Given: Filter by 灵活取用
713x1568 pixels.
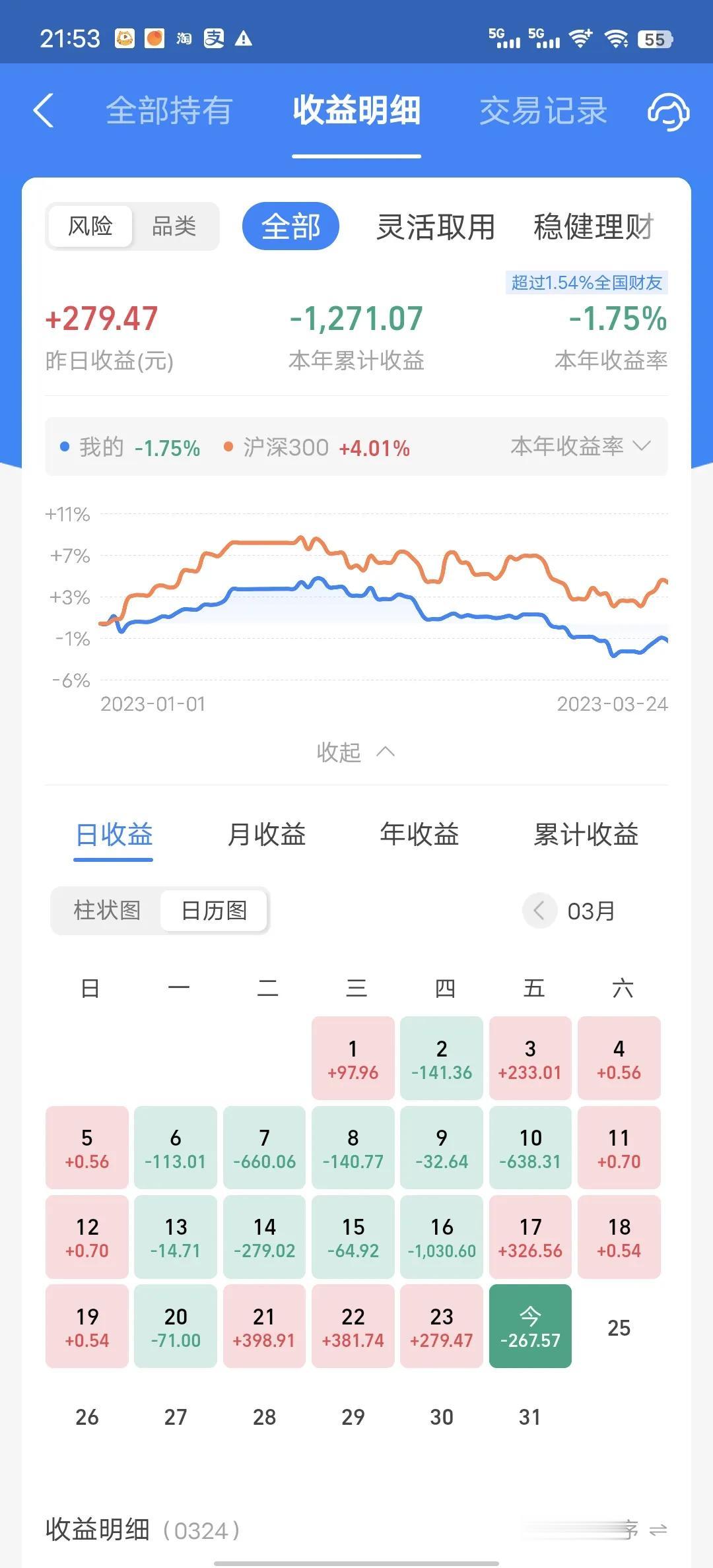Looking at the screenshot, I should point(436,226).
